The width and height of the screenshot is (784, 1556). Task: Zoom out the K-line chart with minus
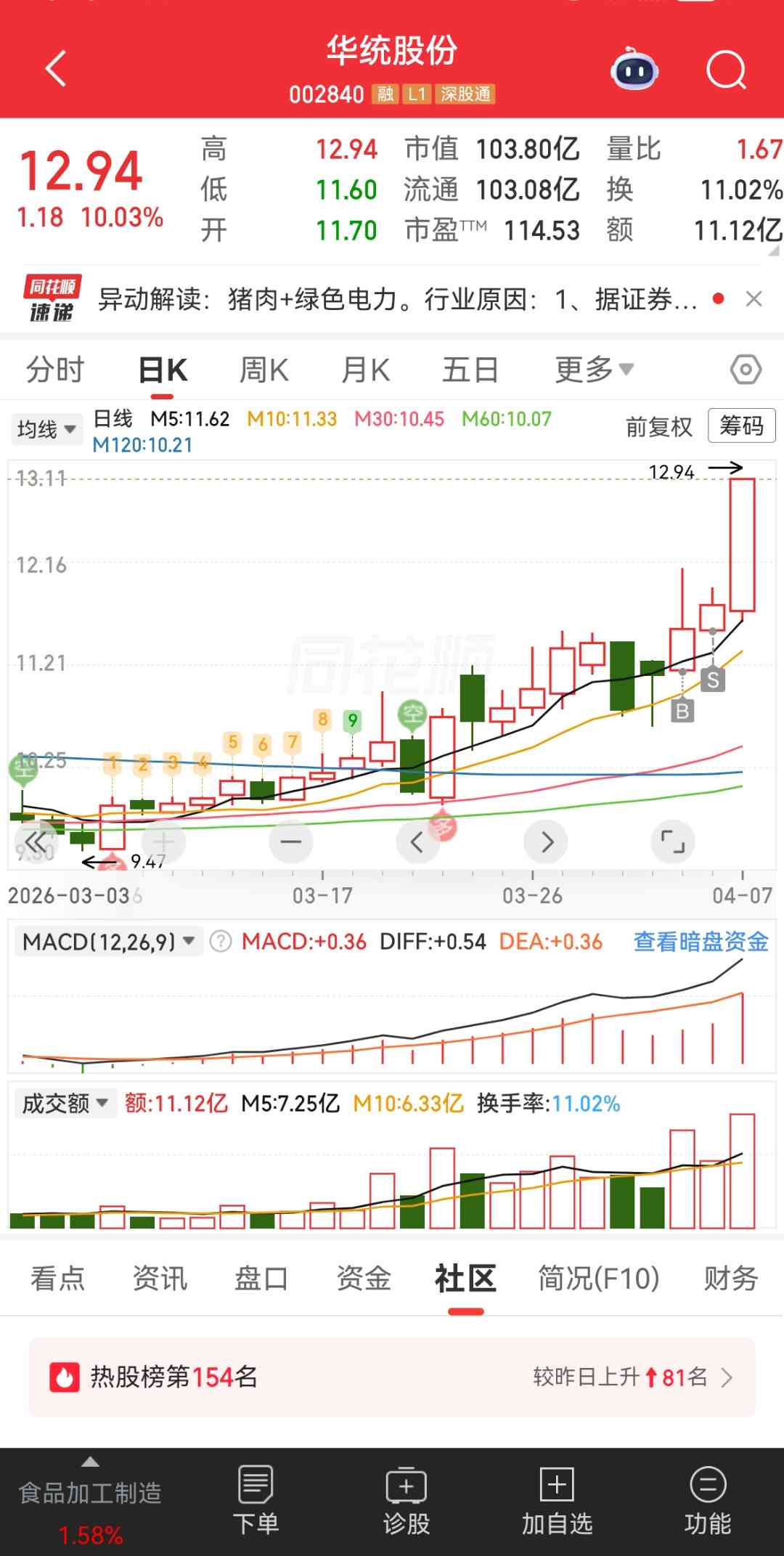290,842
